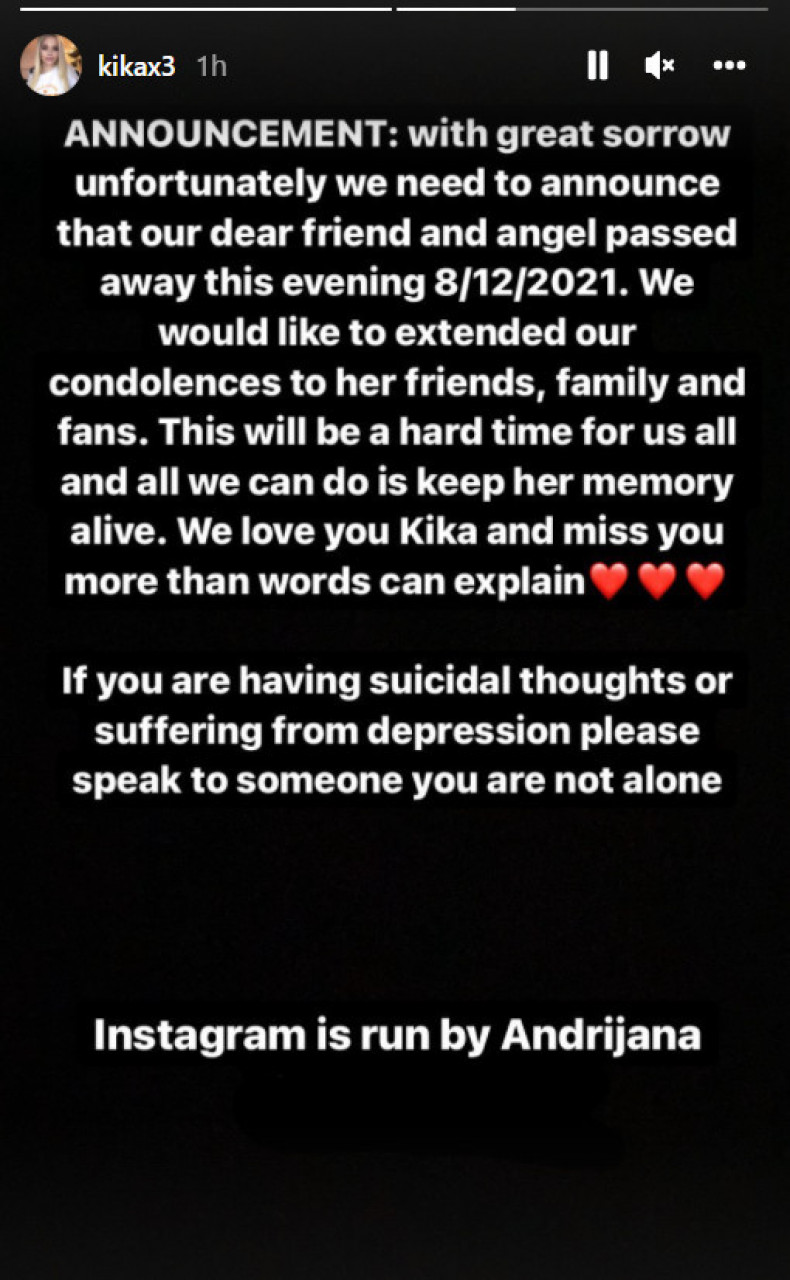Open the three-dot options menu
The width and height of the screenshot is (790, 1280).
click(x=730, y=66)
